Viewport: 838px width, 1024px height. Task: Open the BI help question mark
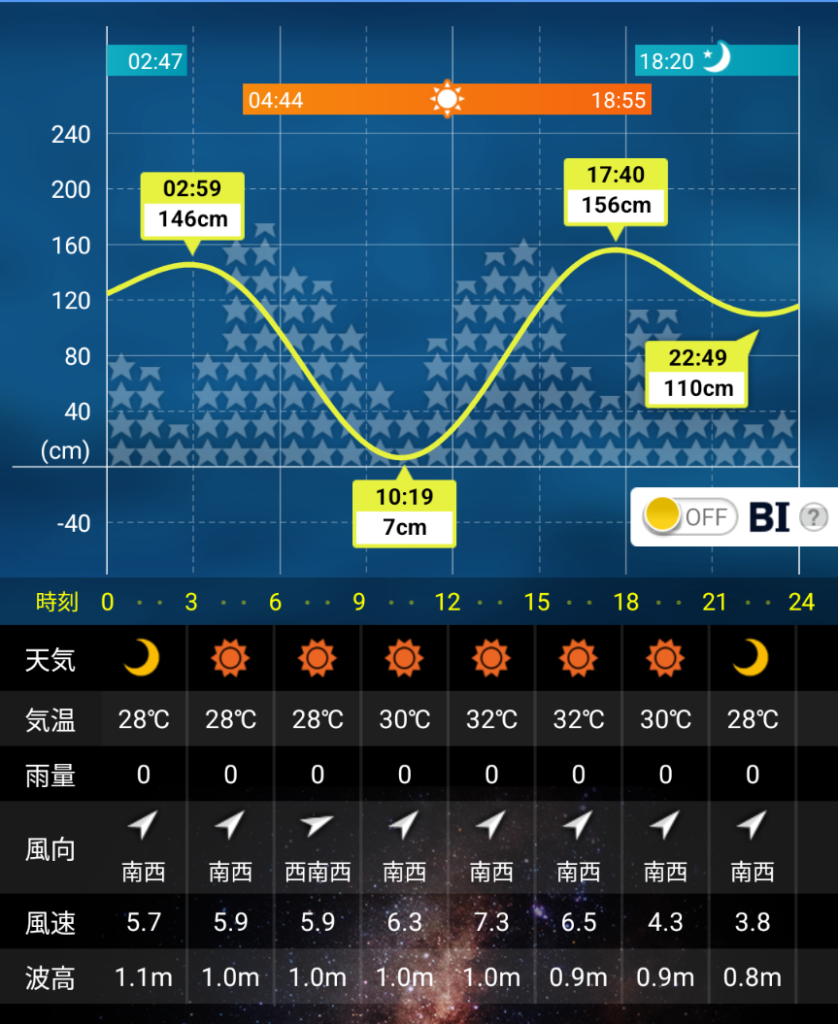pos(815,517)
